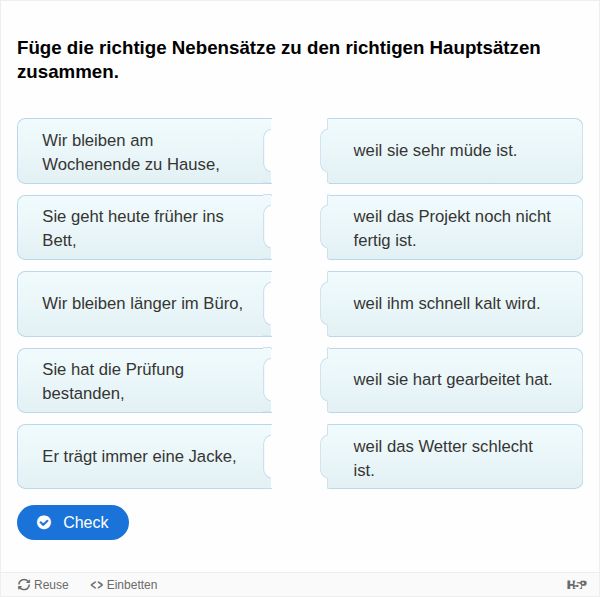The height and width of the screenshot is (597, 600).
Task: Check the matched answers
Action: [73, 522]
